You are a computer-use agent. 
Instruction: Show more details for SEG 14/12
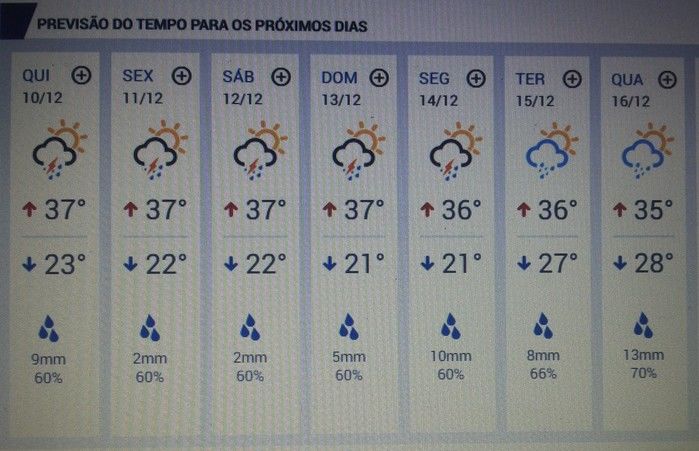(x=476, y=76)
